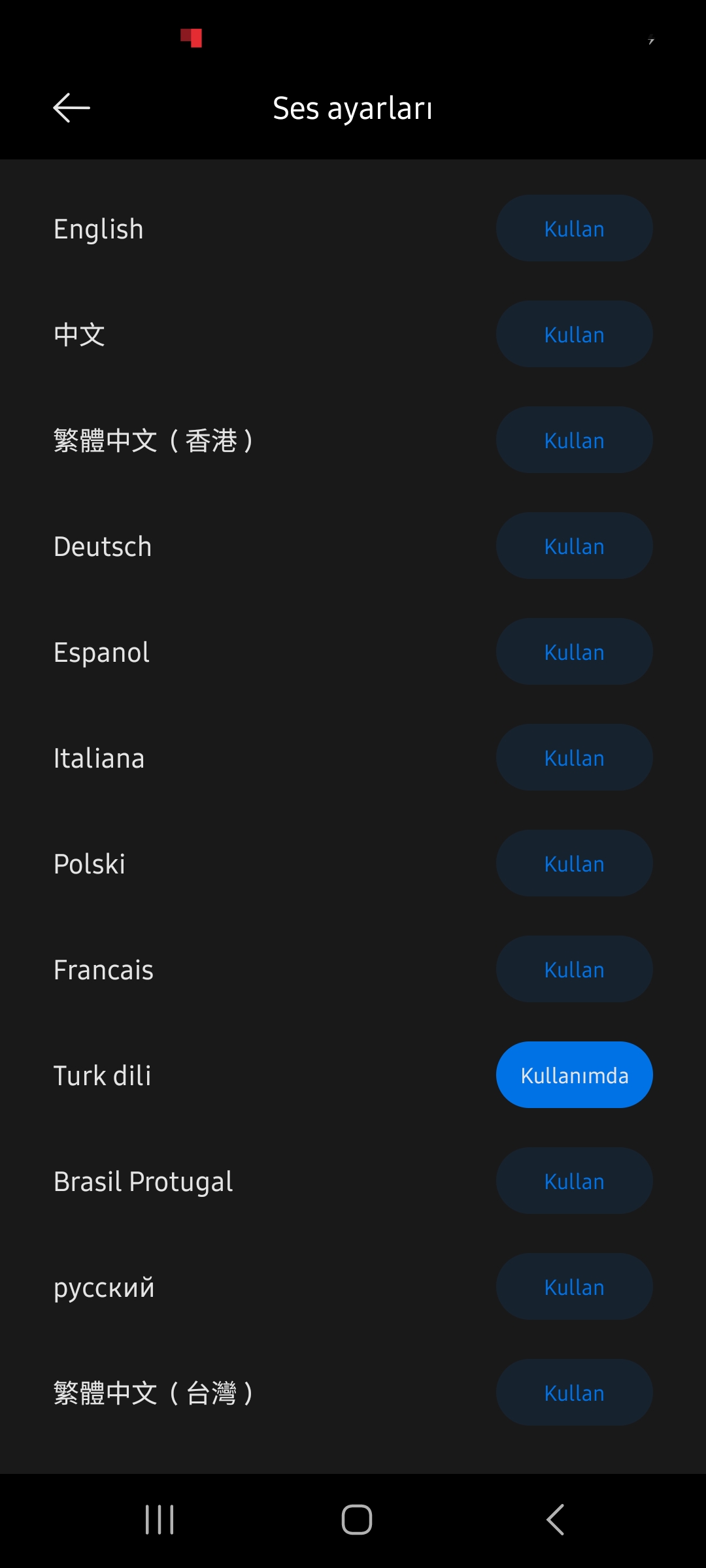Open recent apps from navigation bar

[160, 1520]
